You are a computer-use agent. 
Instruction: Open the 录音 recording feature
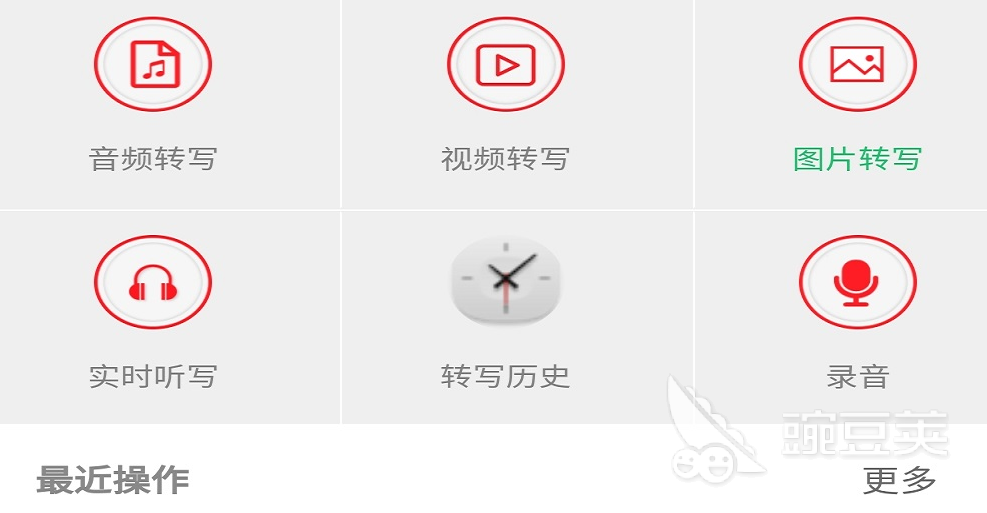pos(857,283)
